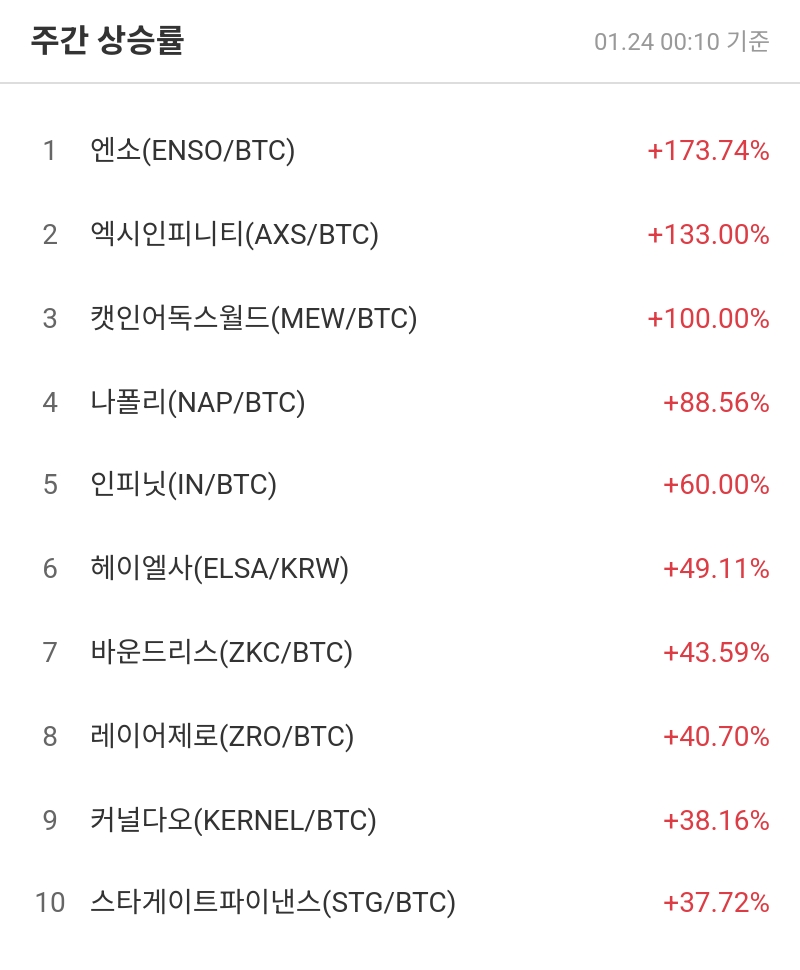Open the 커널다오 (KERNEL/BTC) entry
The height and width of the screenshot is (970, 800).
230,821
